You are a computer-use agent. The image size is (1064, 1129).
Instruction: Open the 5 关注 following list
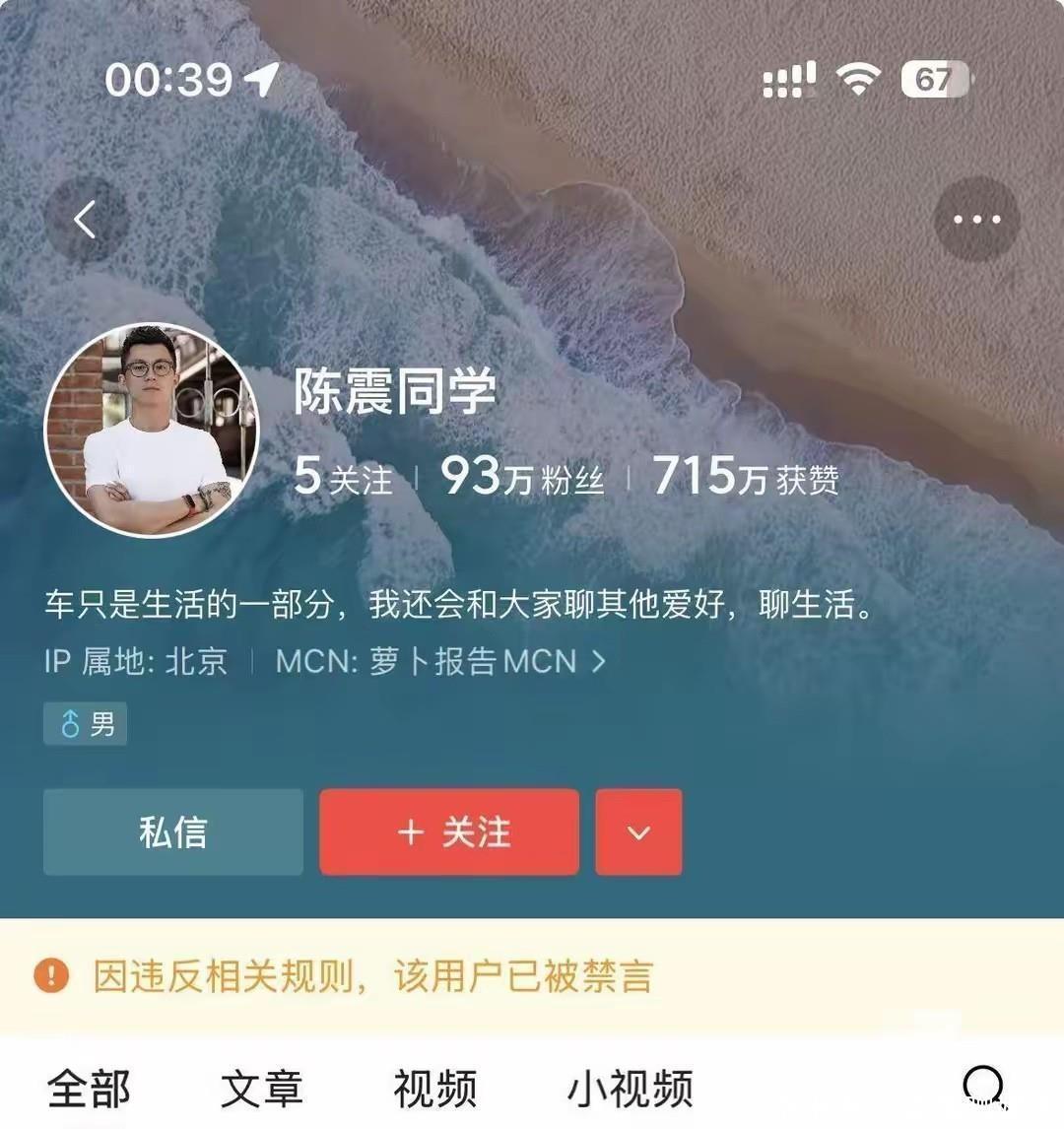coord(343,478)
